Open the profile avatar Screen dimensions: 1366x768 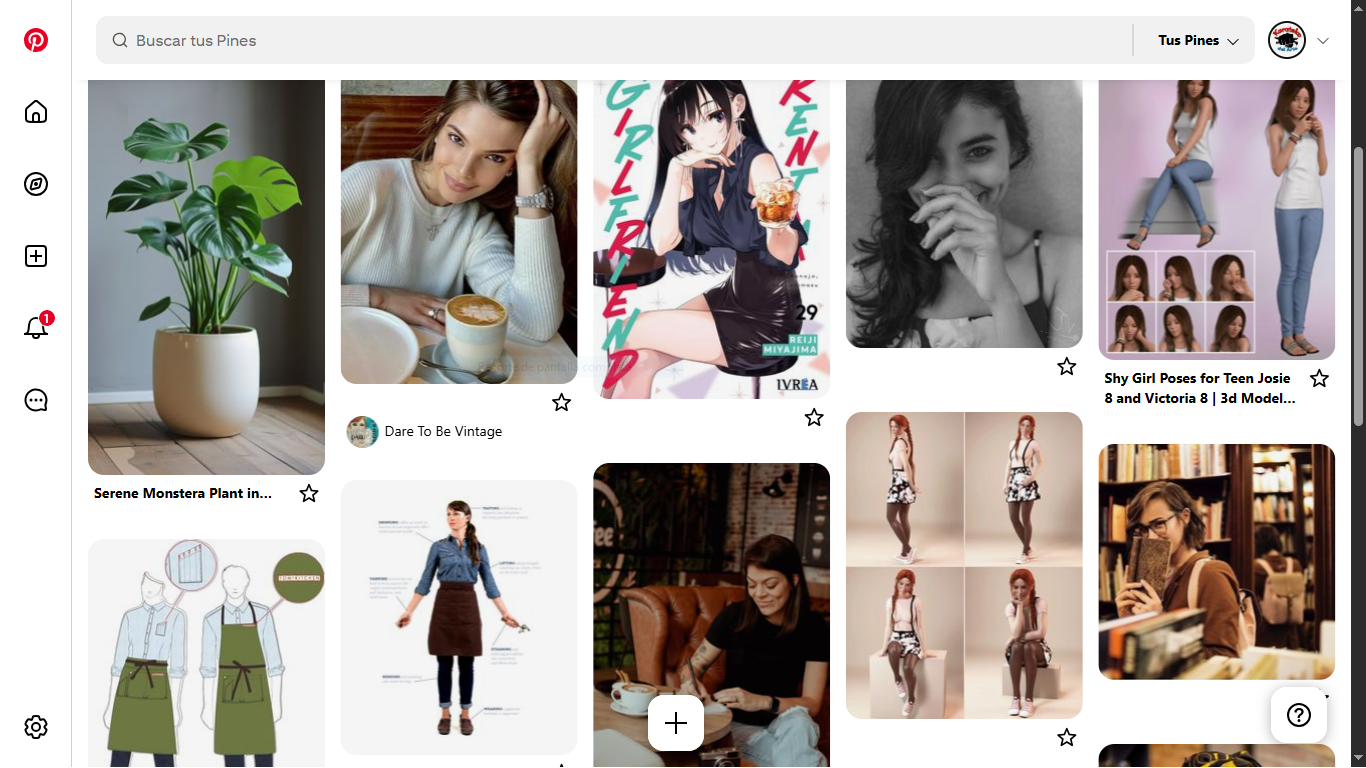coord(1287,40)
